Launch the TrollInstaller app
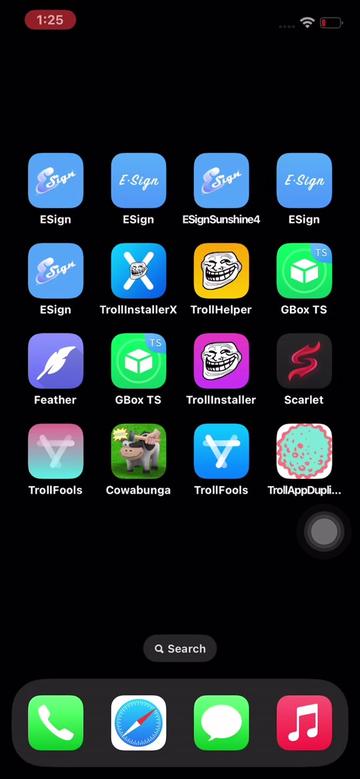Viewport: 360px width, 779px height. pyautogui.click(x=221, y=361)
